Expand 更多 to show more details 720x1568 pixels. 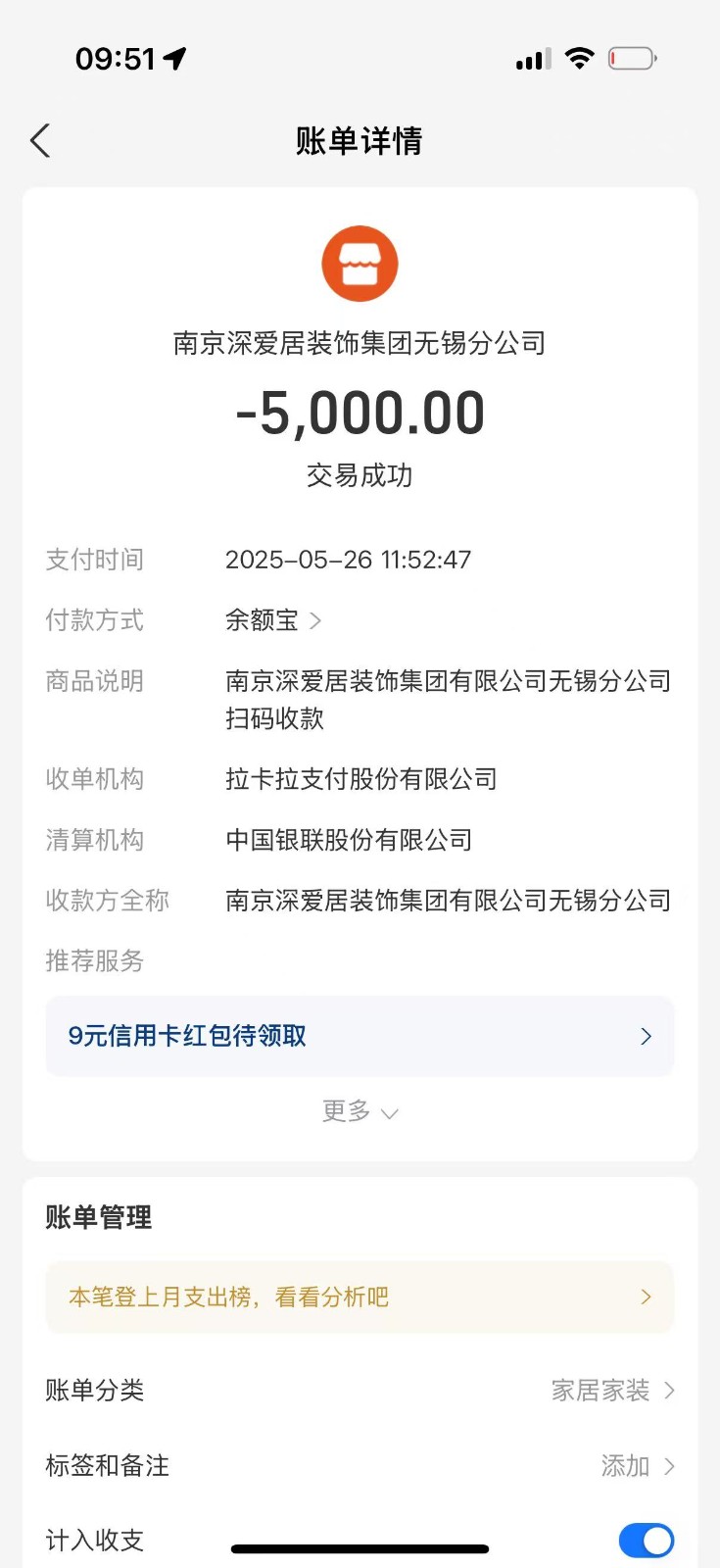tap(360, 1111)
